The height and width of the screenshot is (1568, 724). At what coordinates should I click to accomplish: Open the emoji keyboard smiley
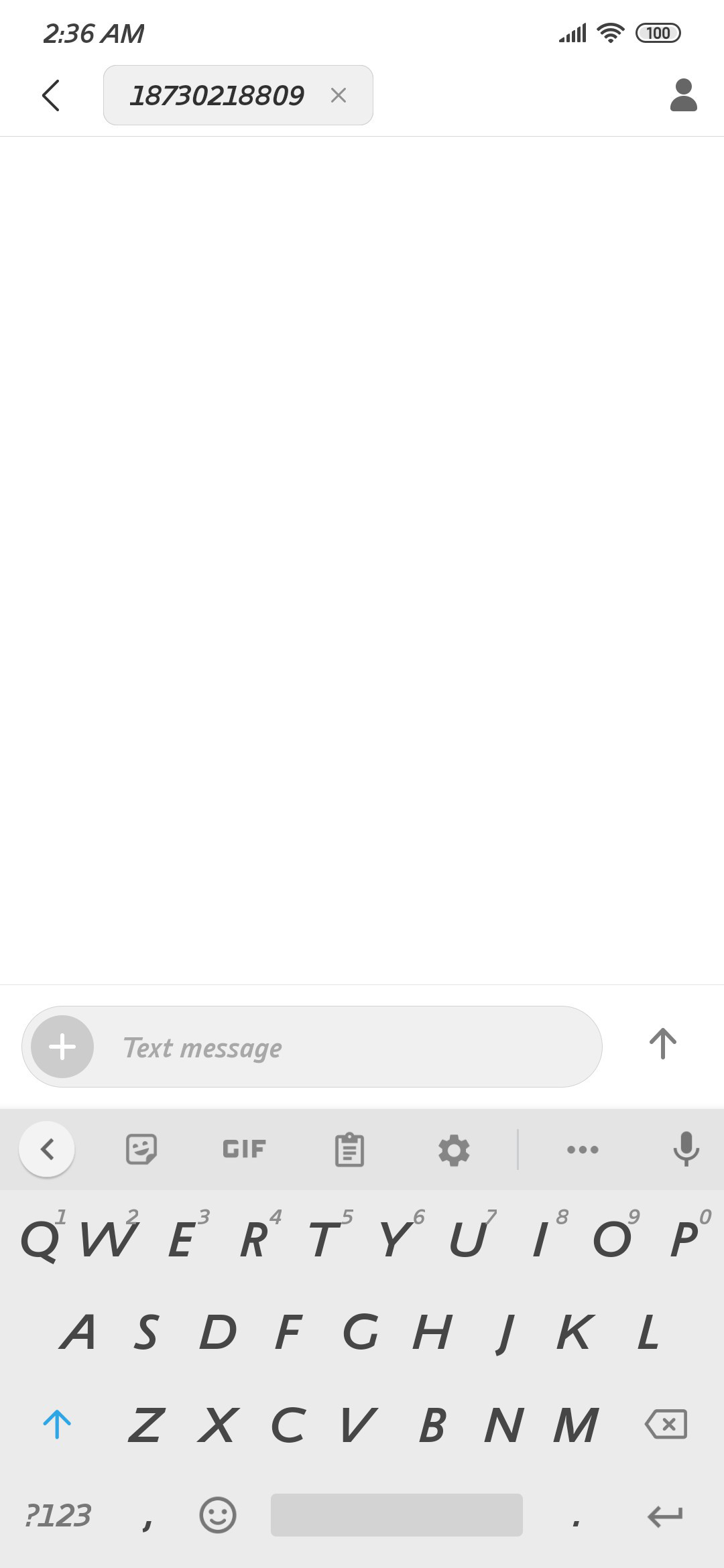pos(218,1515)
